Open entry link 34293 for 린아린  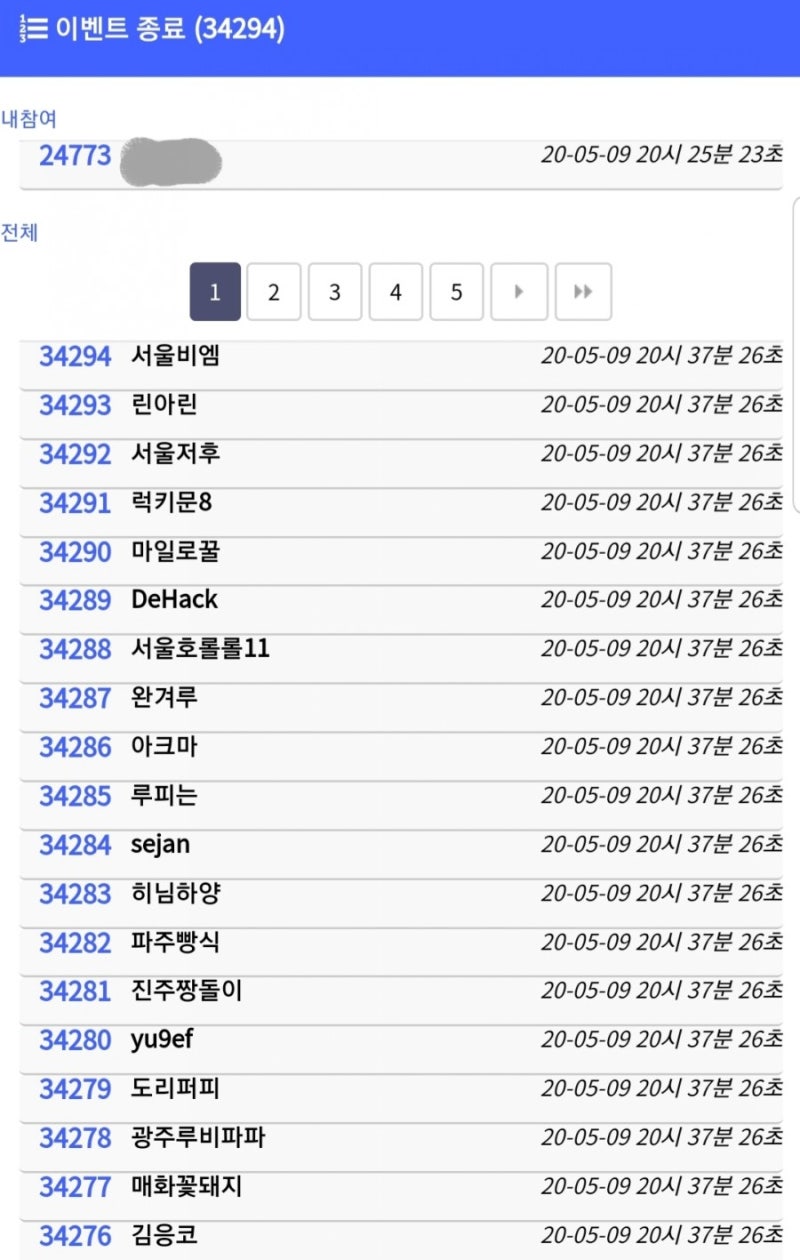coord(74,405)
